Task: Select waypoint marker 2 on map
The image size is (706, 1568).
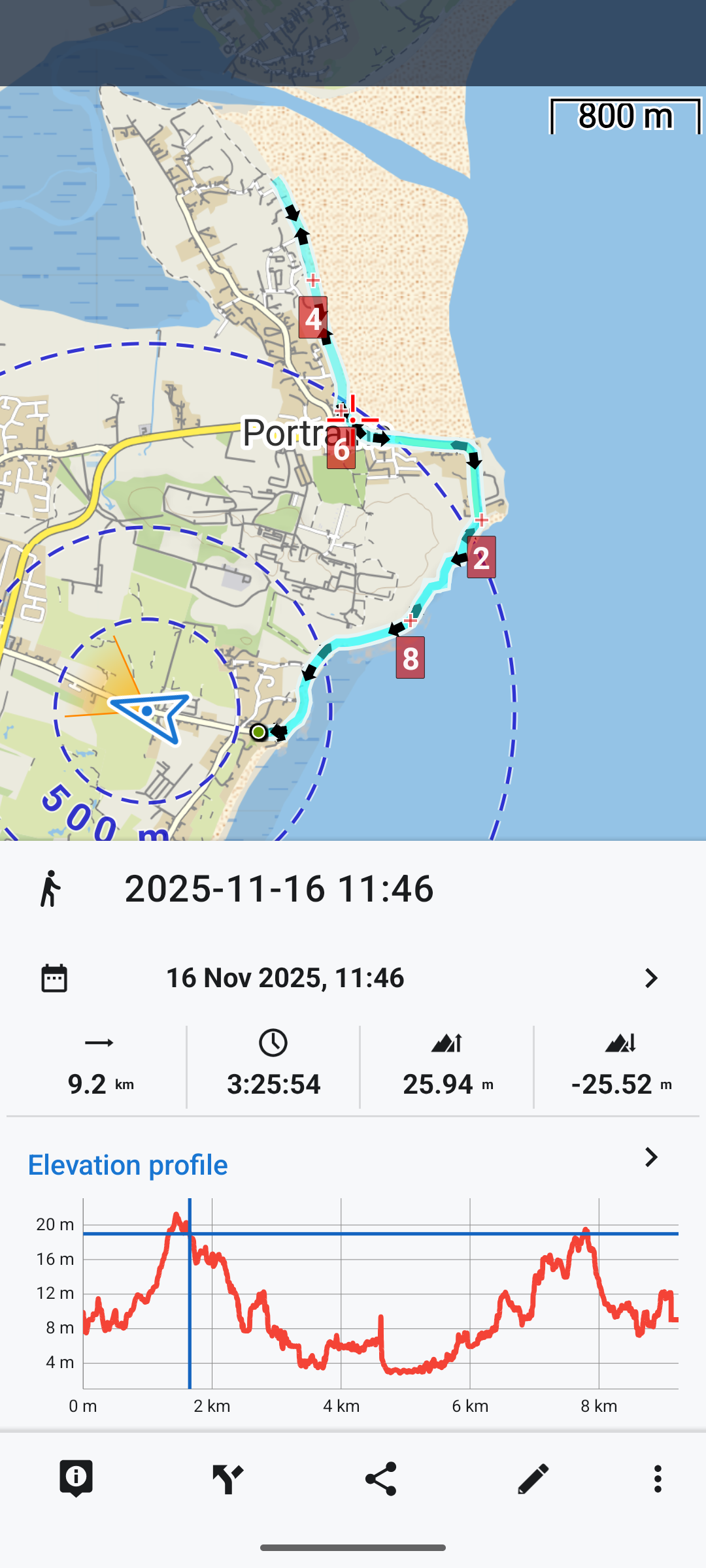Action: click(481, 557)
